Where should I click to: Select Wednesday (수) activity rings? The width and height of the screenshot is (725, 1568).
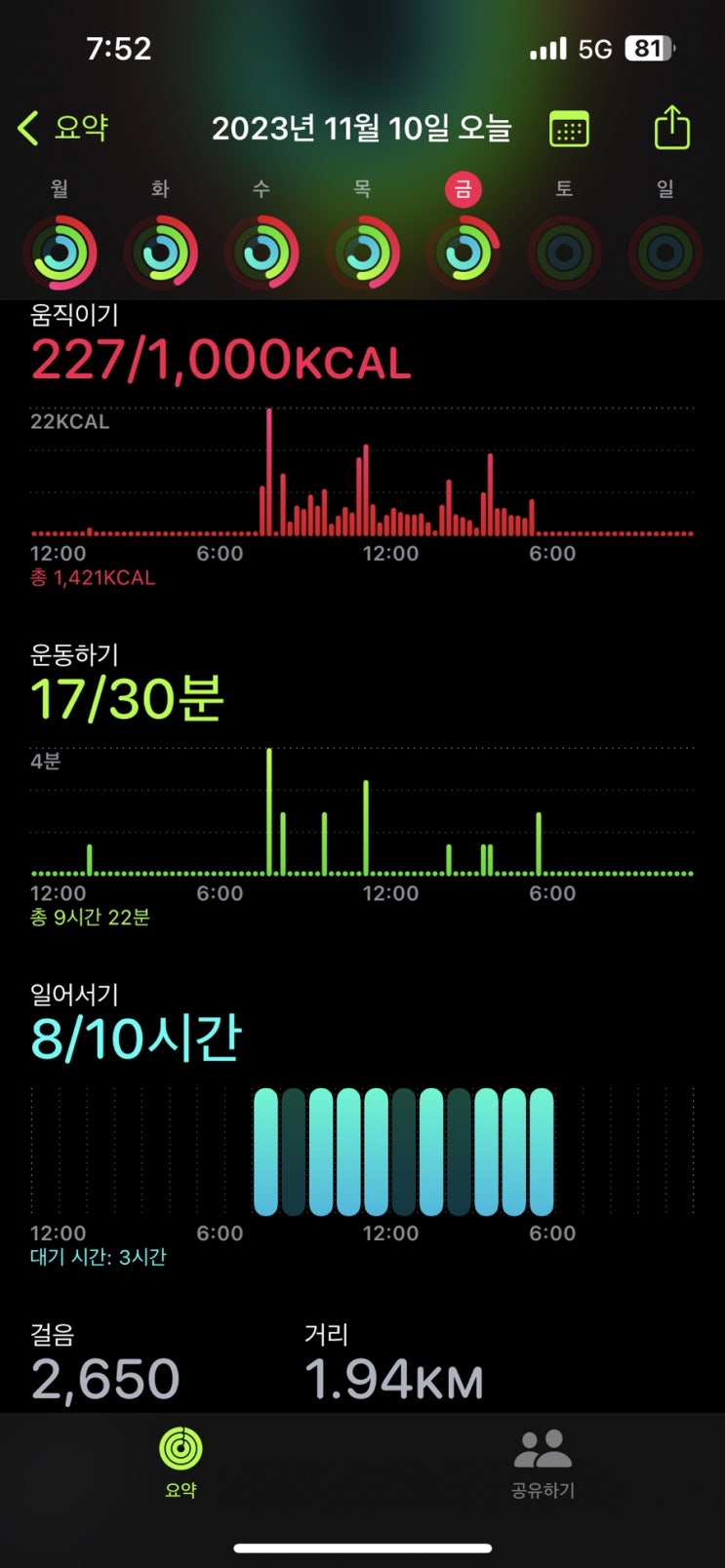click(x=262, y=253)
